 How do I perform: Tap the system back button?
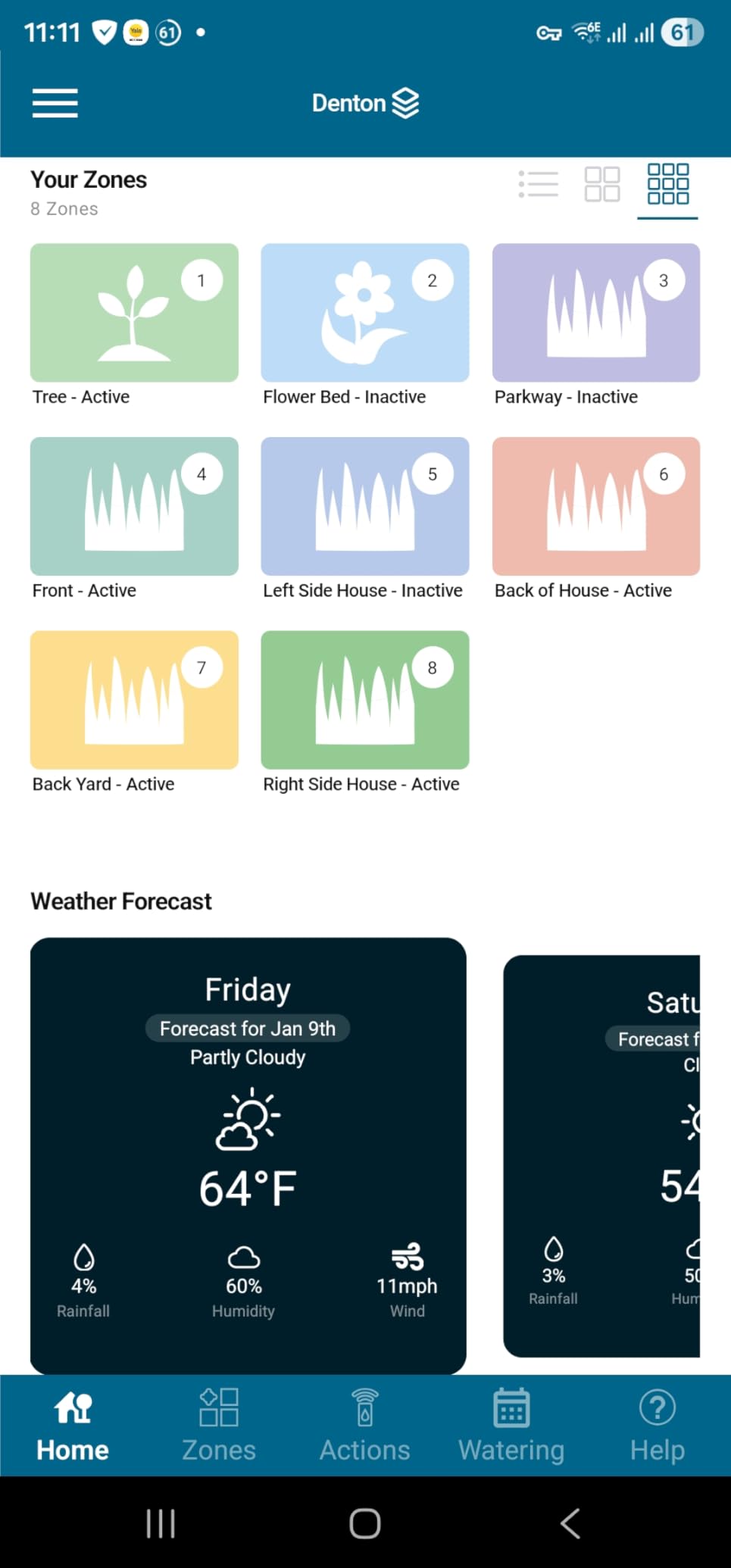(570, 1523)
